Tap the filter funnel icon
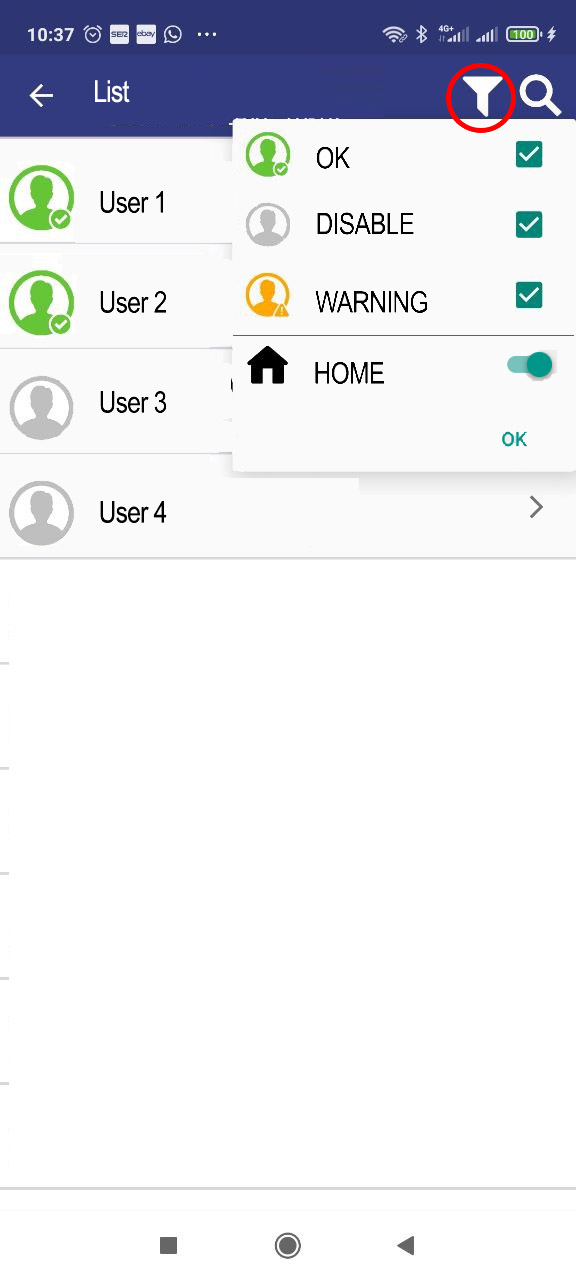This screenshot has width=576, height=1280. click(483, 96)
